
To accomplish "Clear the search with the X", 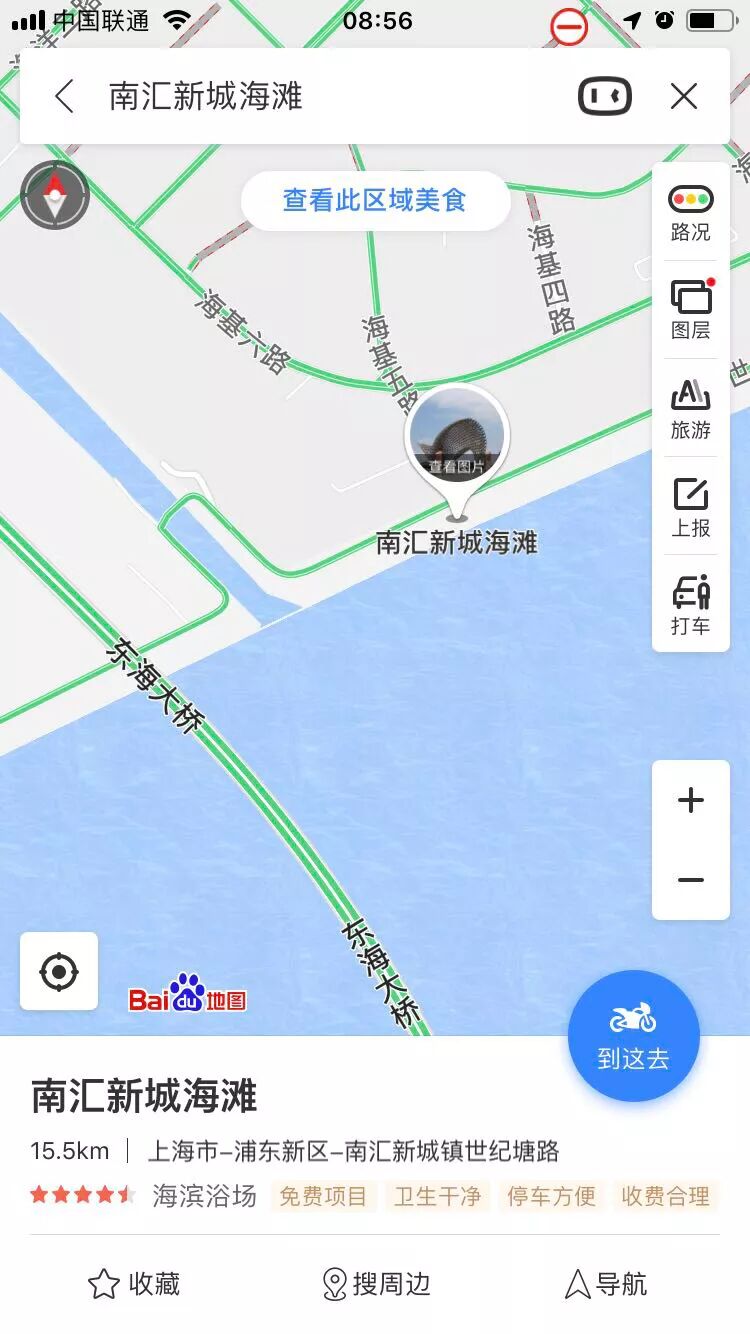I will (684, 97).
